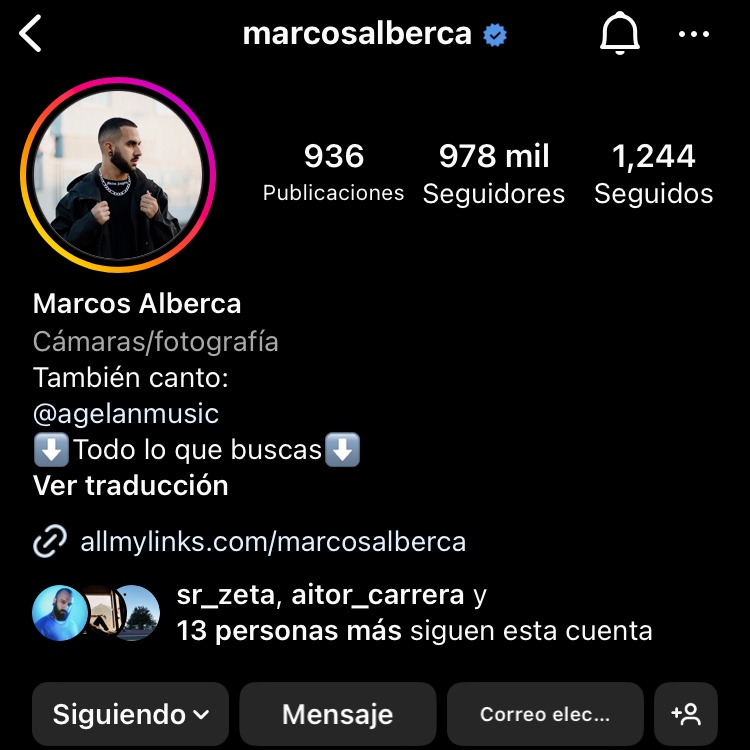Open the allmylinks.com/marcosalberca link
Screen dimensions: 750x750
(272, 542)
